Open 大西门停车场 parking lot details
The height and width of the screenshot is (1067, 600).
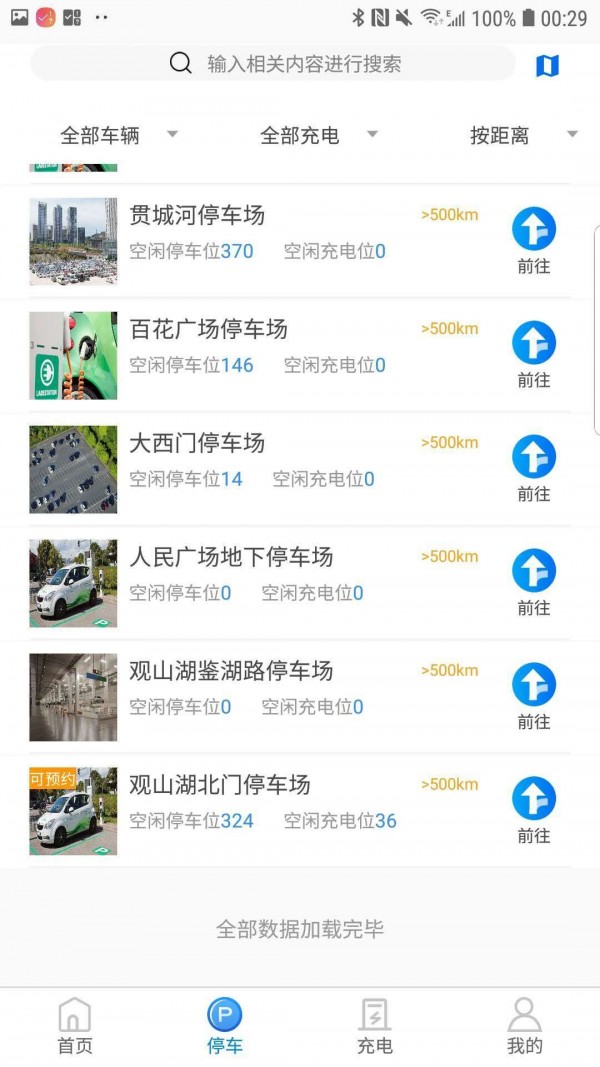pyautogui.click(x=197, y=443)
